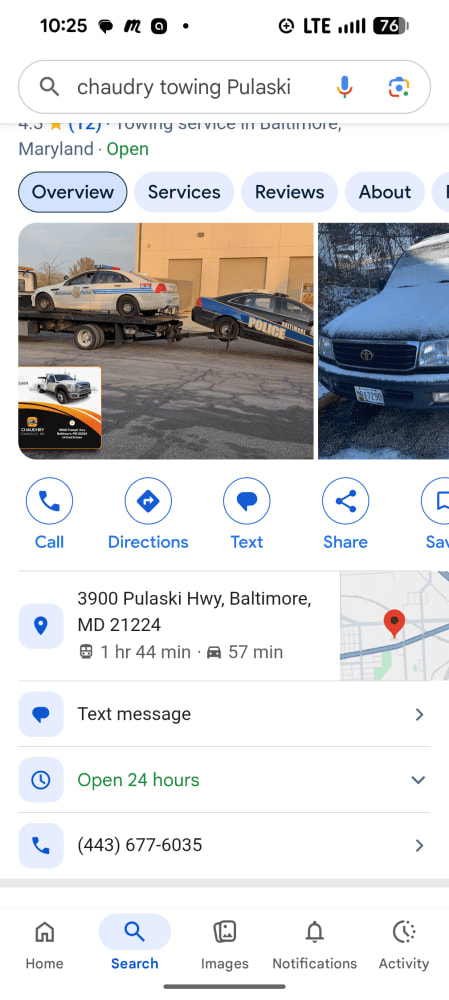Switch to the Services tab

pyautogui.click(x=184, y=192)
